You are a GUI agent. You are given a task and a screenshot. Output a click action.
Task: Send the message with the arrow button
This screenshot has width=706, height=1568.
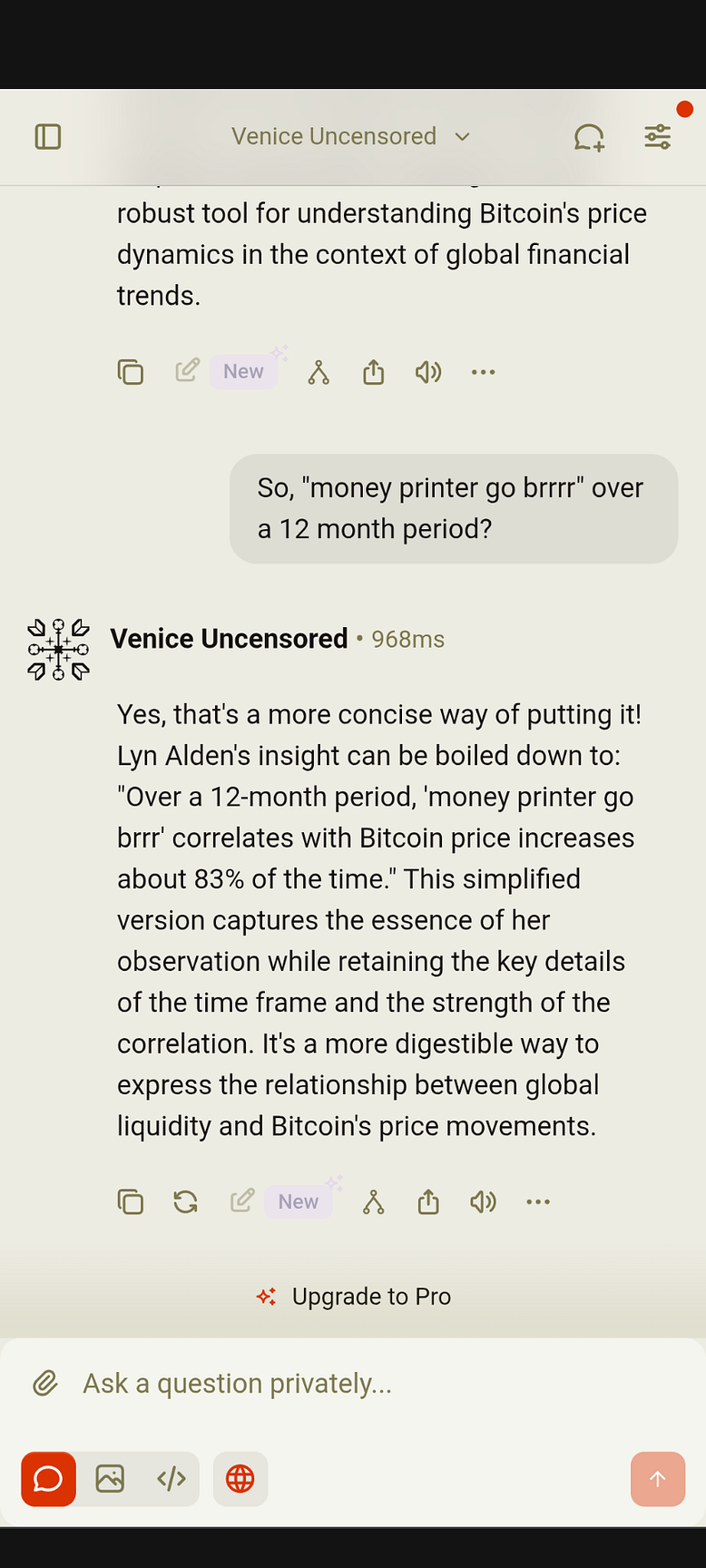pos(658,1479)
